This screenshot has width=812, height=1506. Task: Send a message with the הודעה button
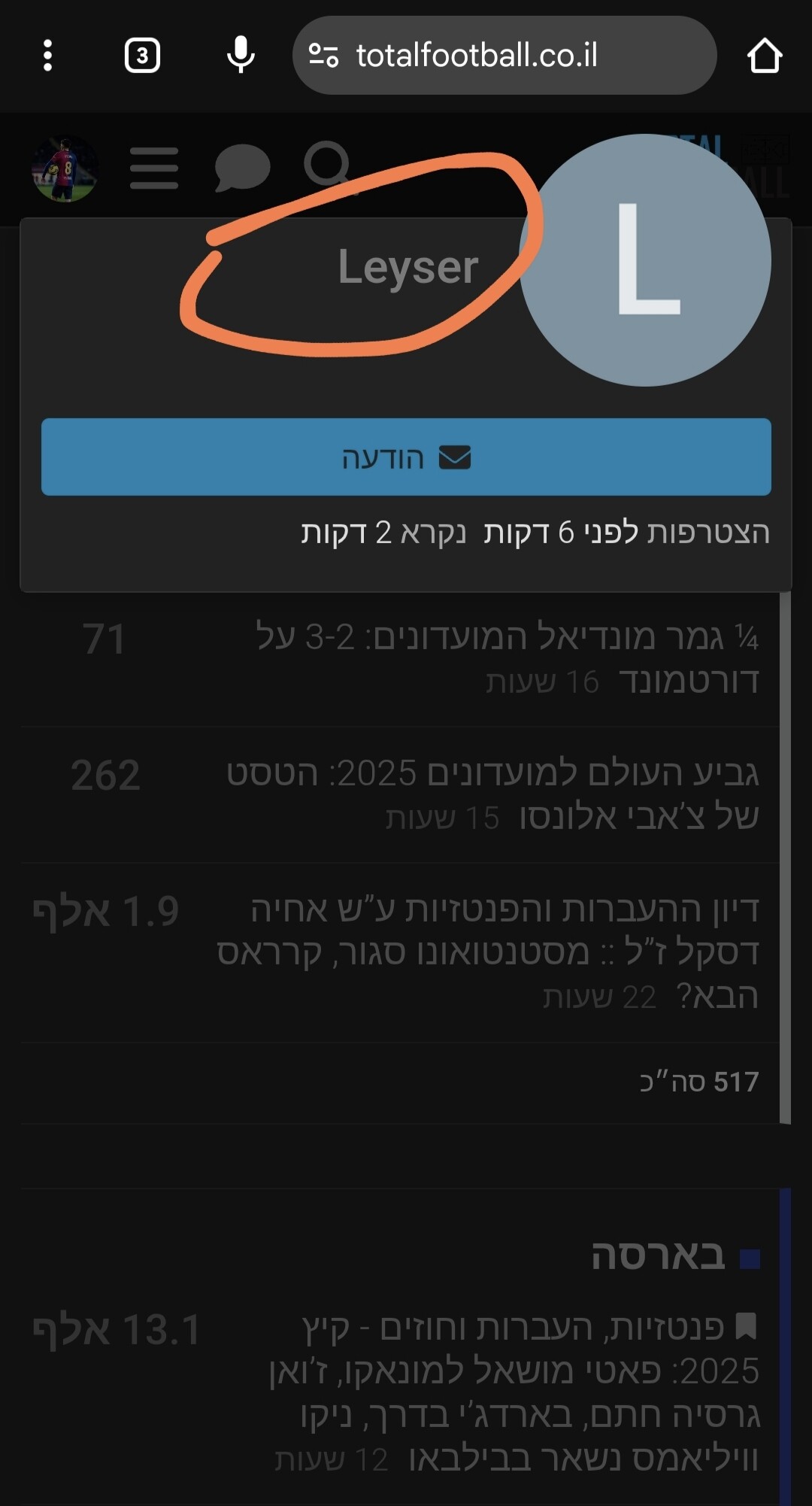[406, 457]
